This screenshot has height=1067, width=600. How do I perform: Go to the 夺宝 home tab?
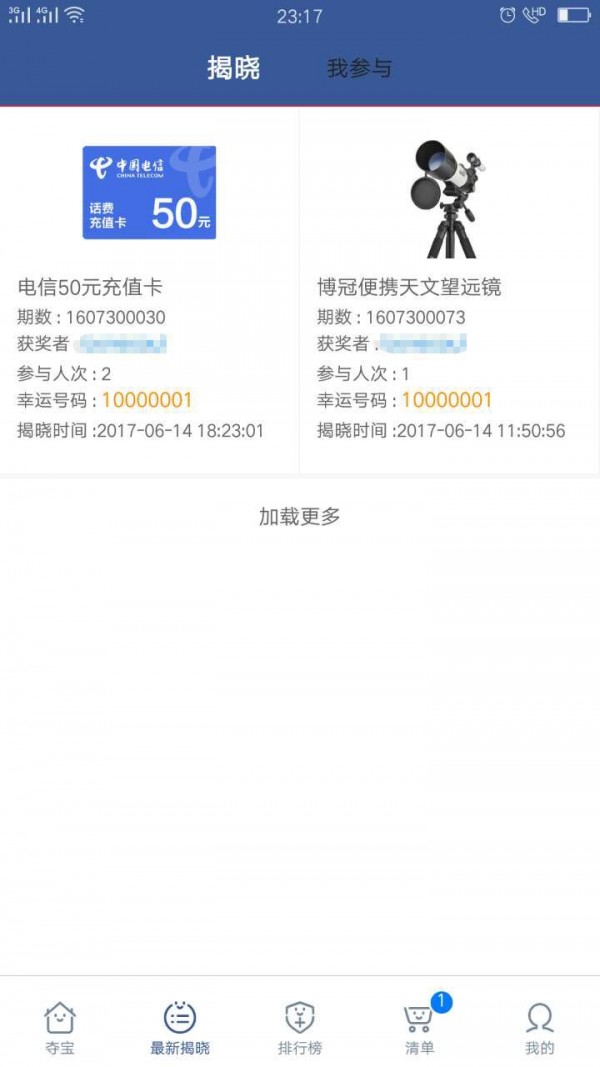click(60, 1028)
